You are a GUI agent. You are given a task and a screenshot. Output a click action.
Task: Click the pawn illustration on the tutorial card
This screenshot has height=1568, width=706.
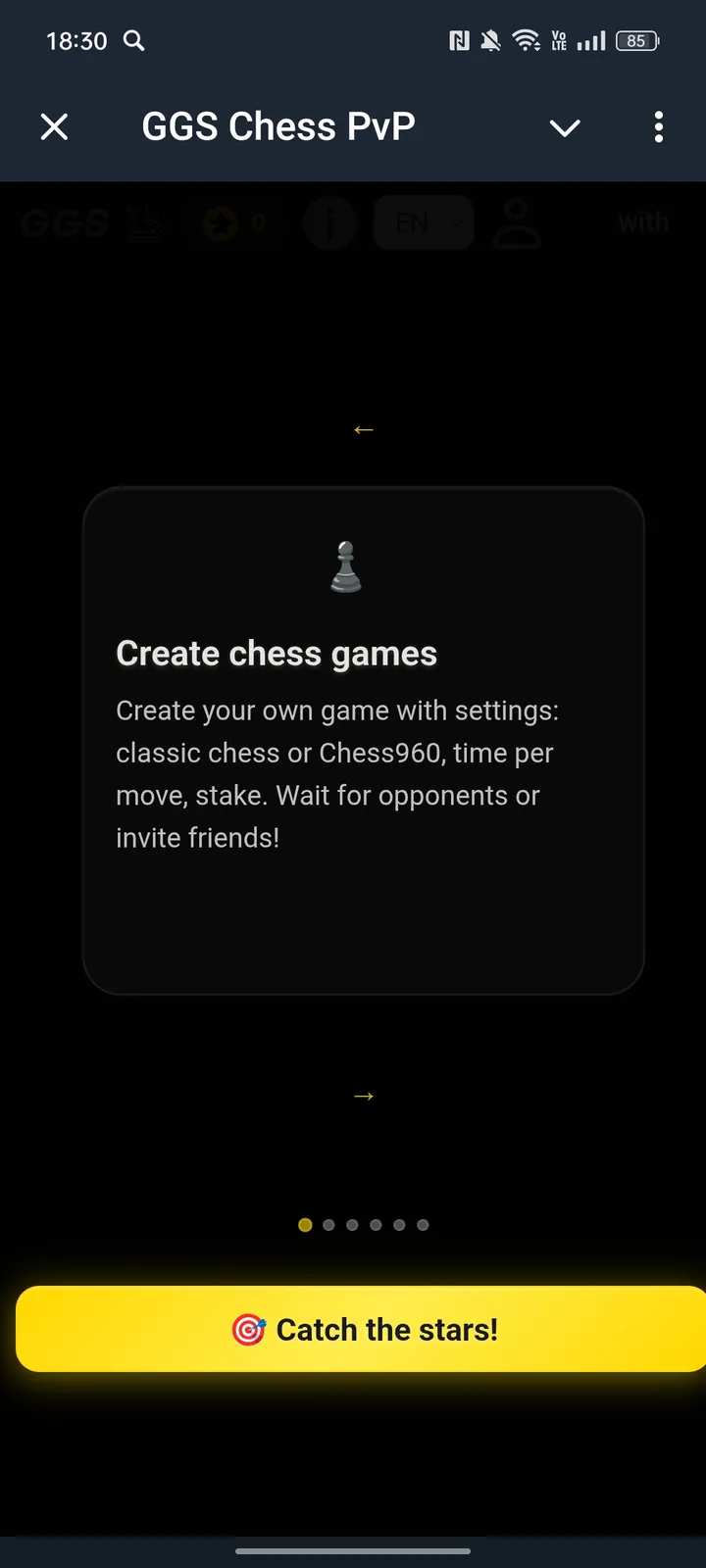pyautogui.click(x=346, y=566)
